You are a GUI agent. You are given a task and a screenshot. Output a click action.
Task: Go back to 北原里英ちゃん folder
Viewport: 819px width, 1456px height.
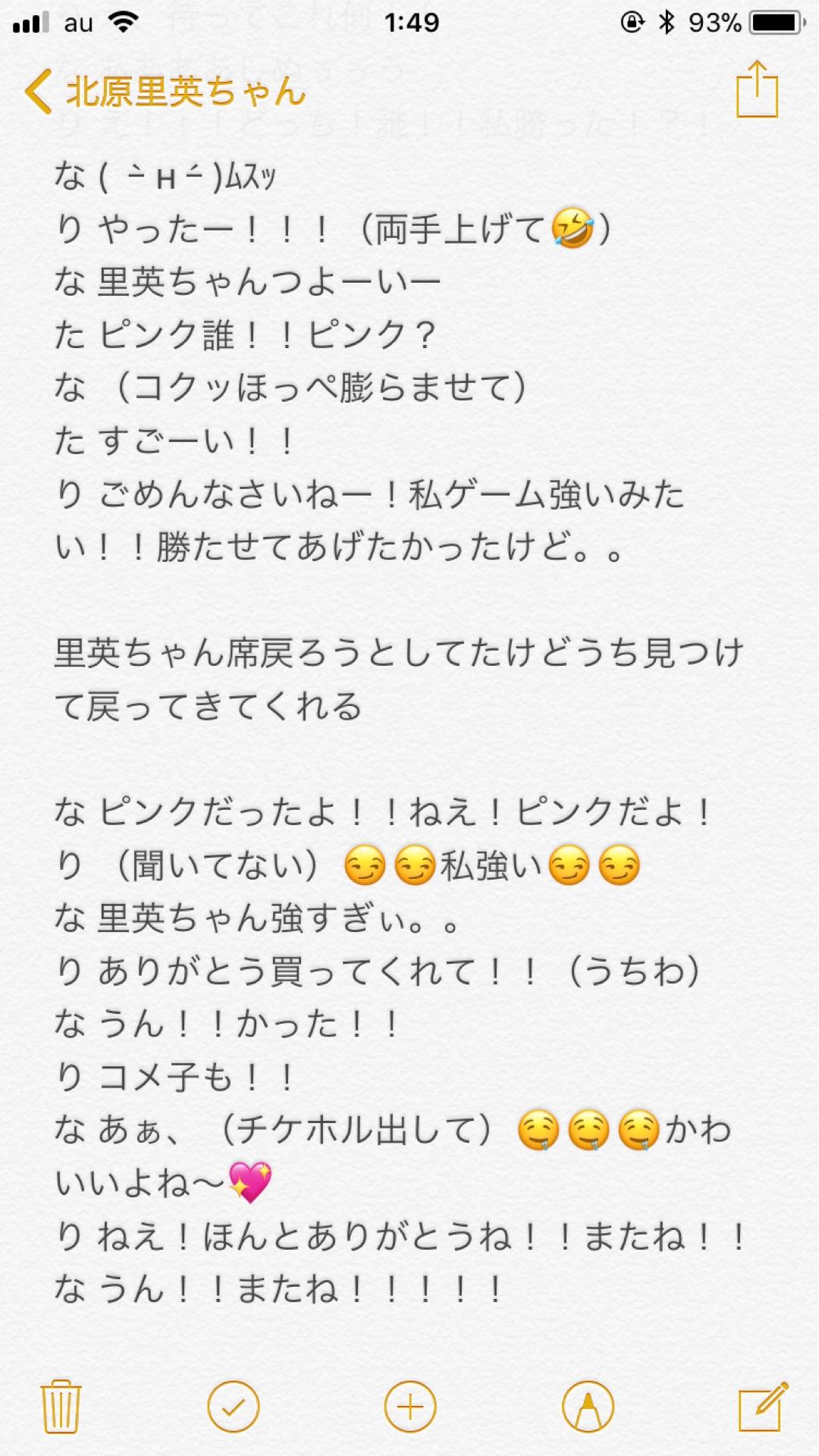[x=165, y=92]
